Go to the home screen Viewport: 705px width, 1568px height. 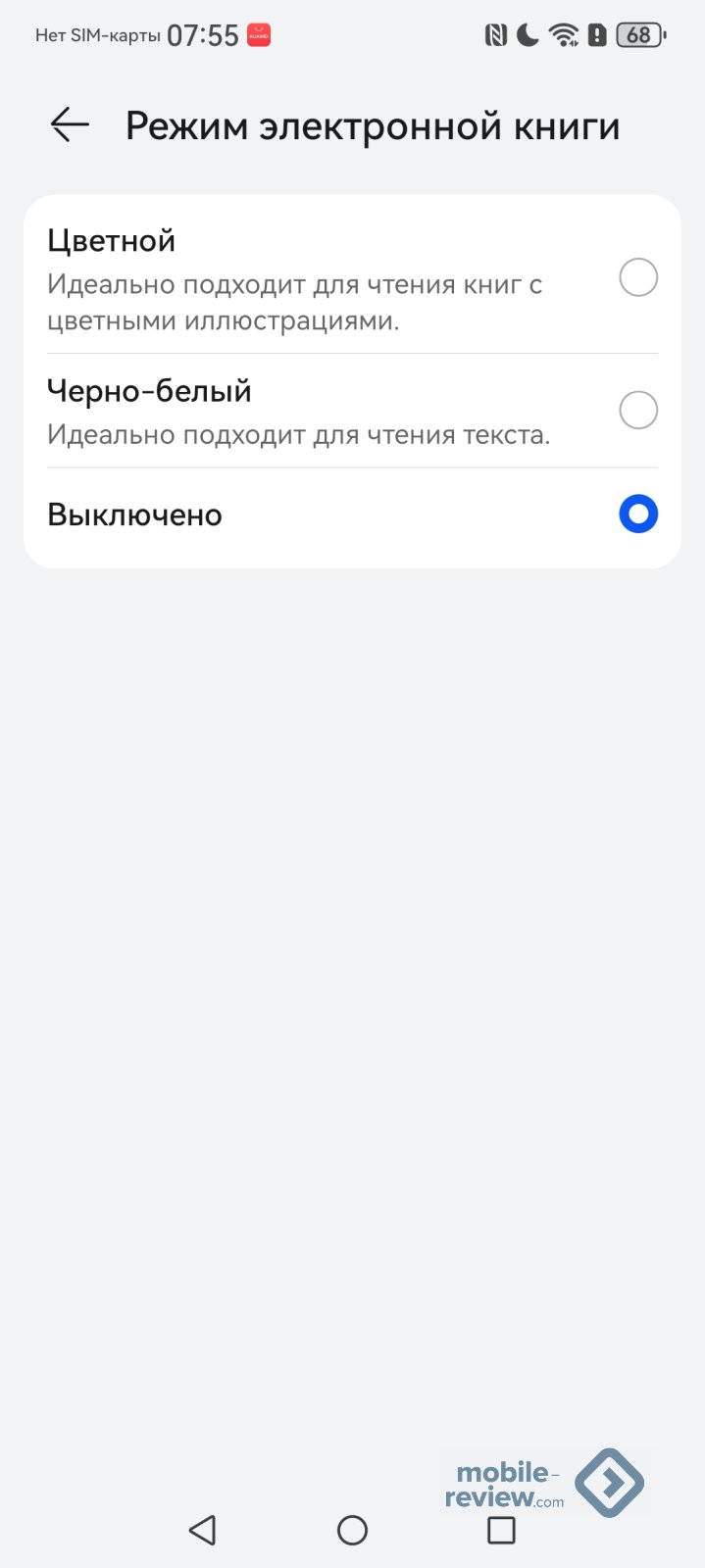pyautogui.click(x=352, y=1530)
